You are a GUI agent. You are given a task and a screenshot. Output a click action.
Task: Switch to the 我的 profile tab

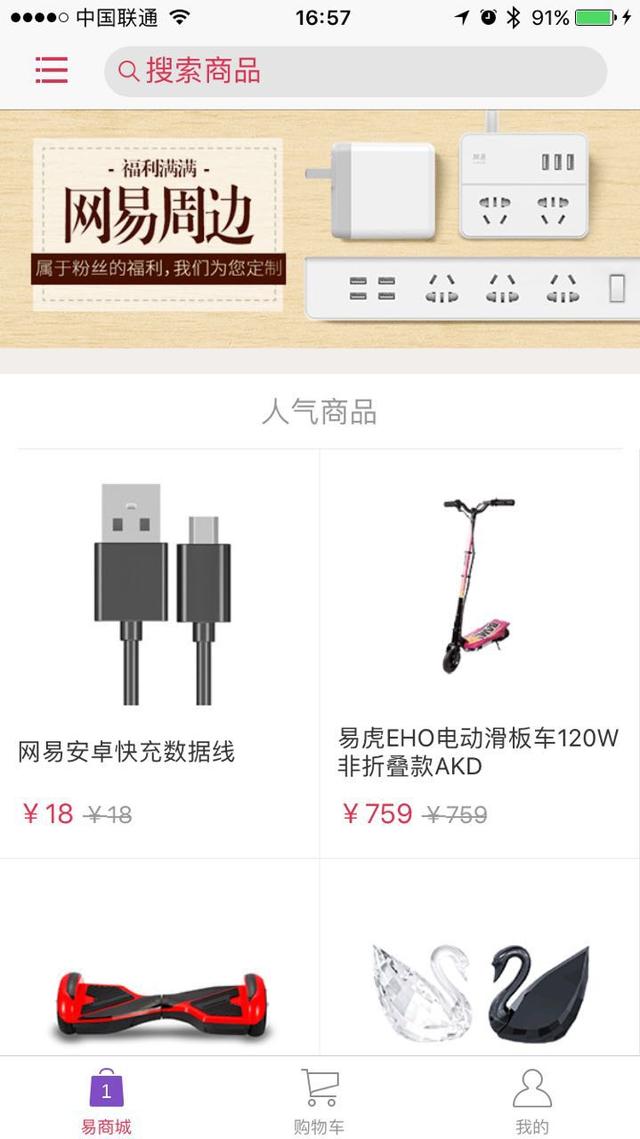point(532,1099)
